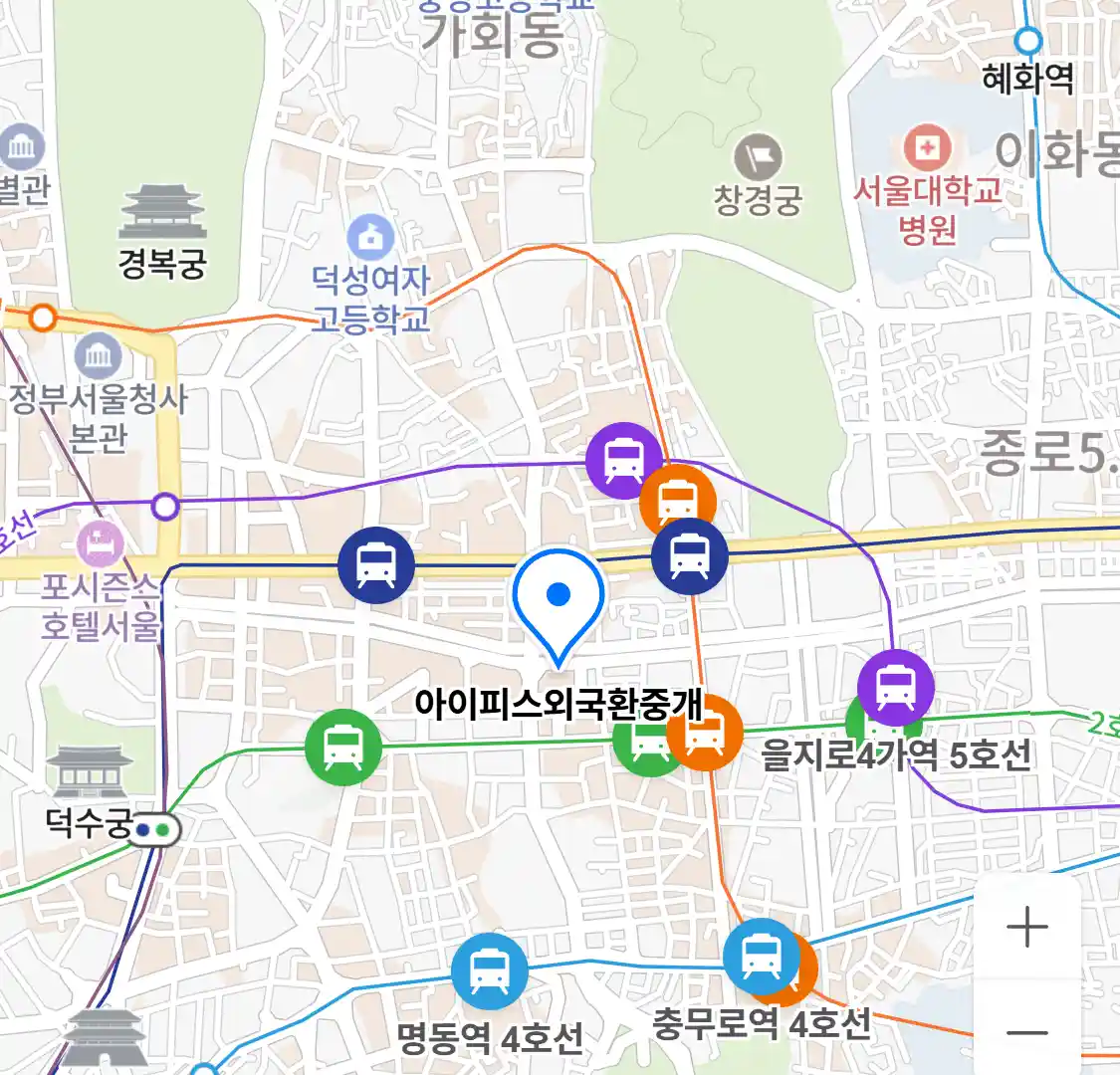Screen dimensions: 1120x1075
Task: Zoom out with the minus button
Action: coord(1026,1031)
